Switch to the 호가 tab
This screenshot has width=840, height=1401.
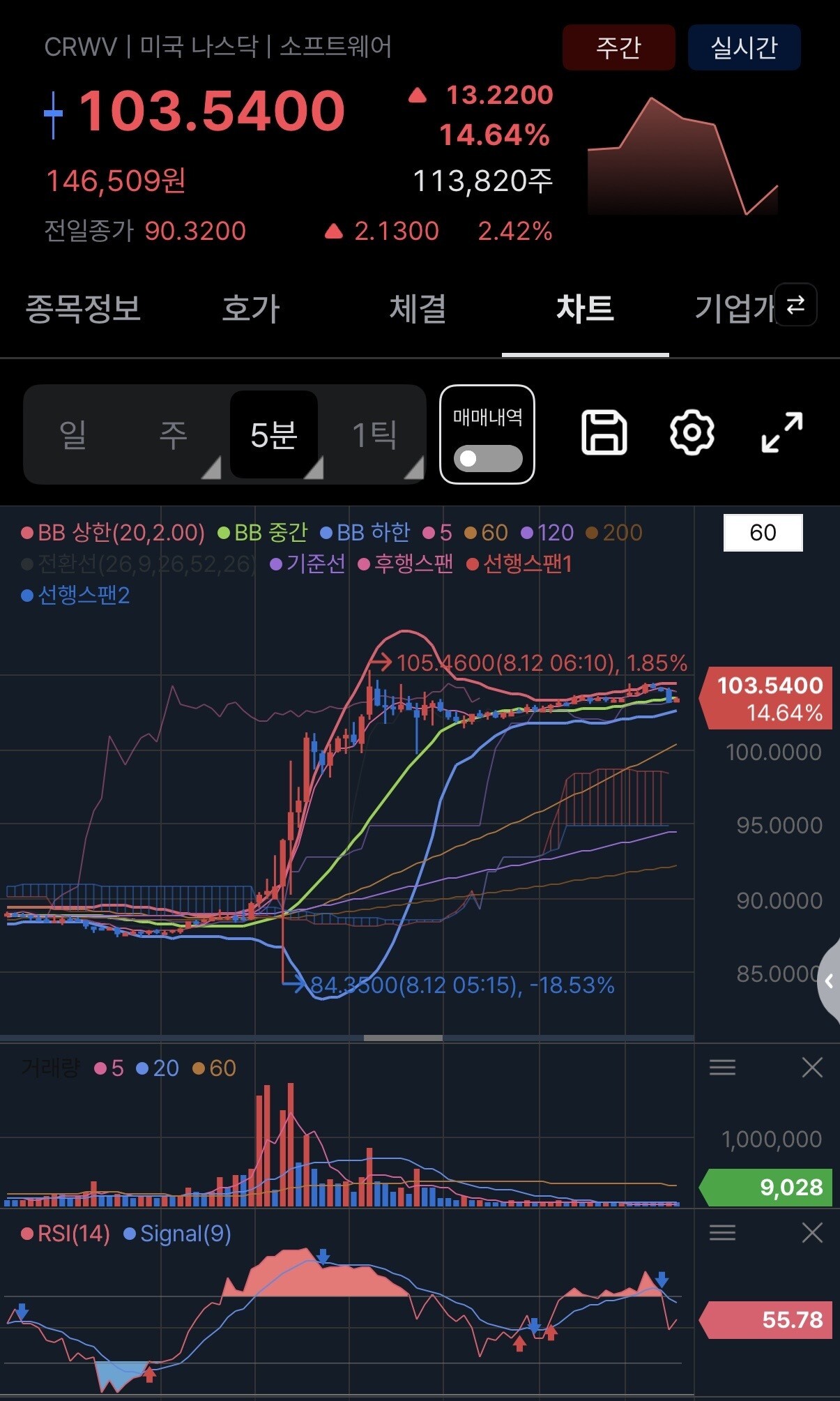251,309
